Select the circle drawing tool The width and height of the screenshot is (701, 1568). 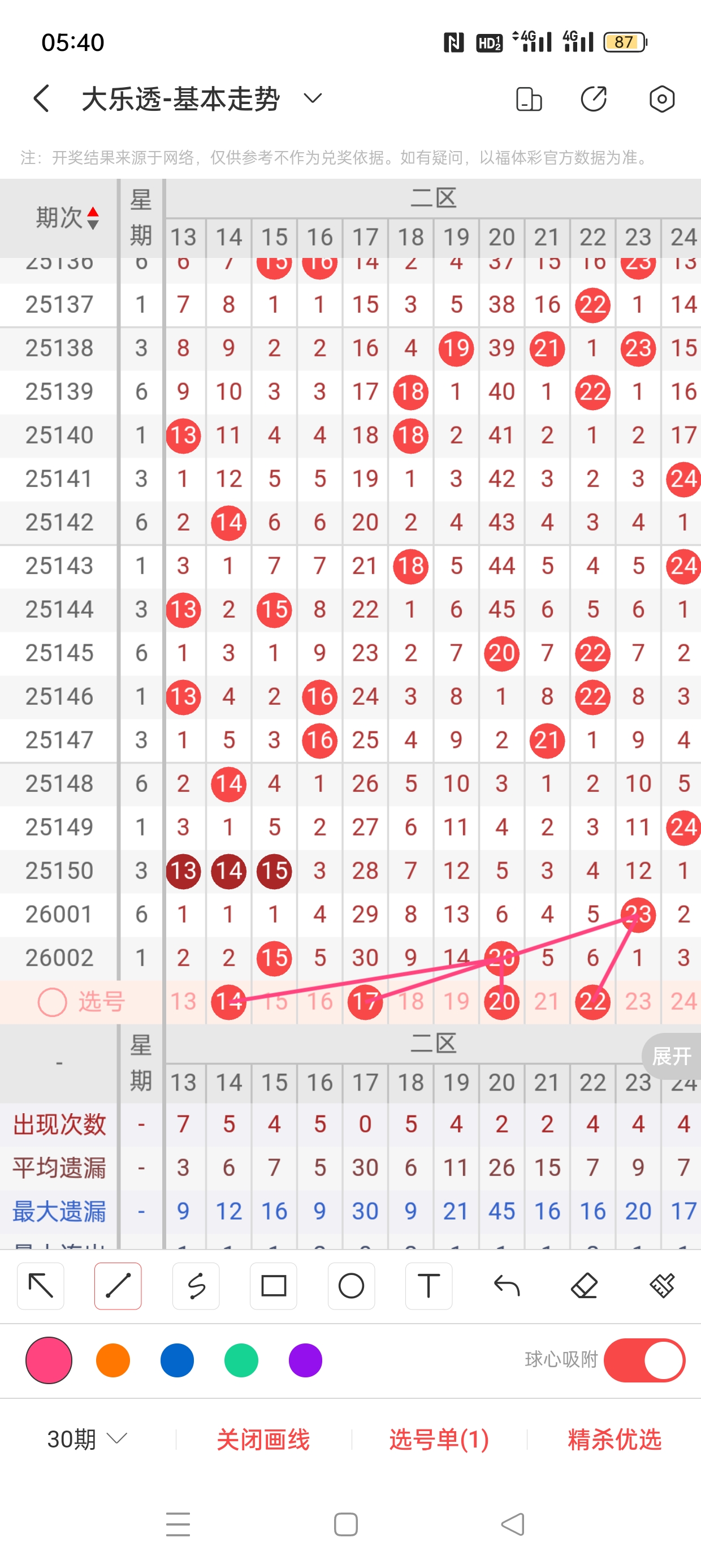pyautogui.click(x=351, y=1286)
